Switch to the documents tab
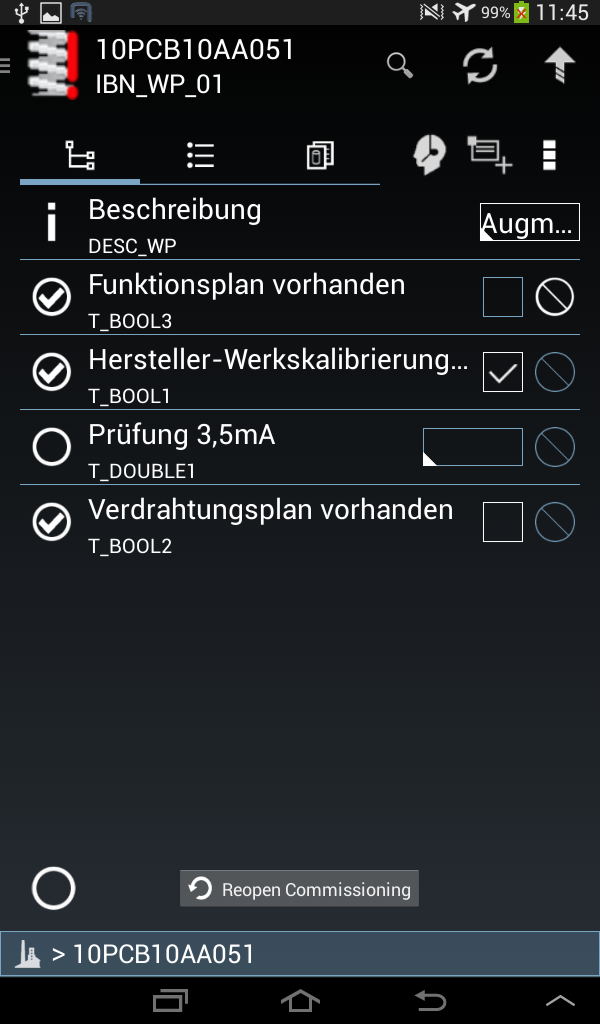600x1024 pixels. coord(320,156)
